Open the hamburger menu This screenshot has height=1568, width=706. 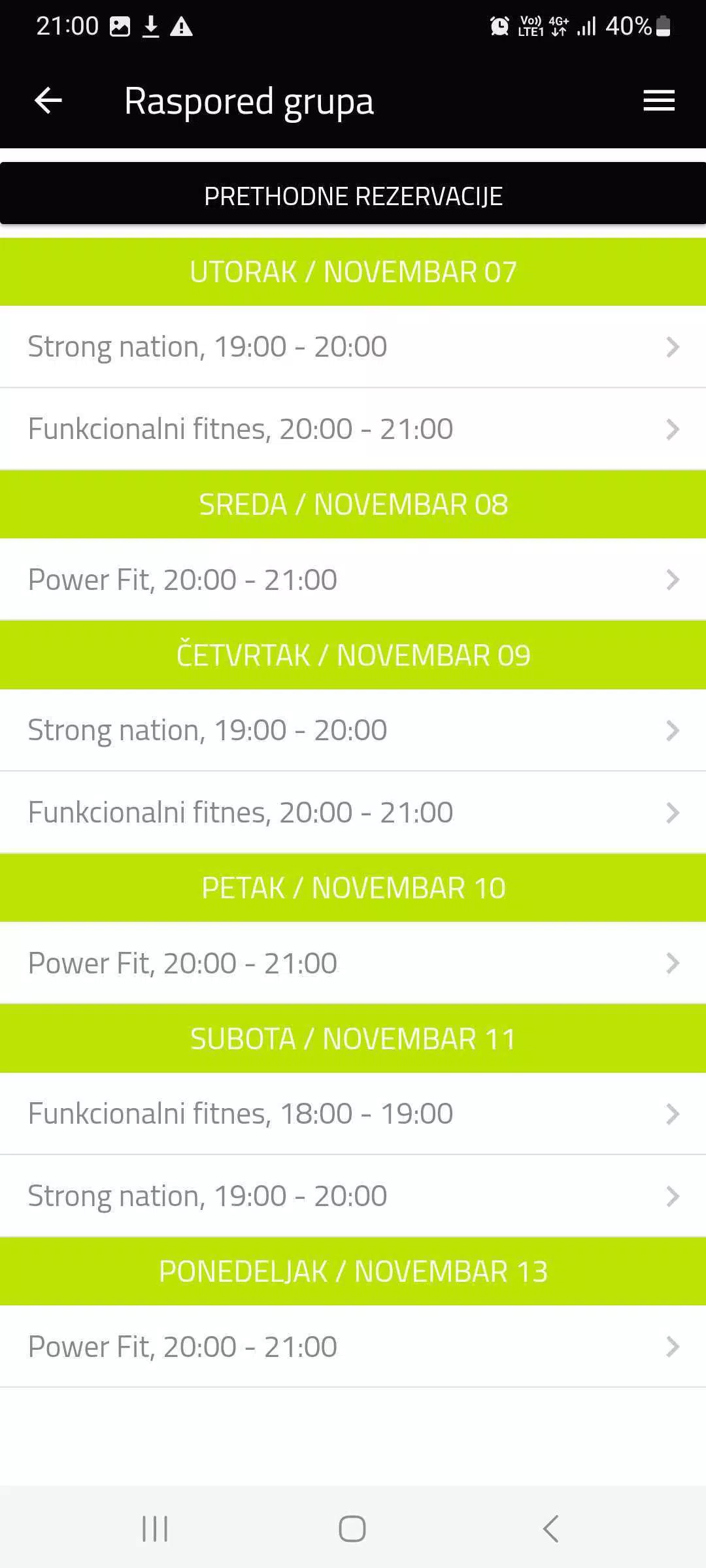(x=658, y=101)
